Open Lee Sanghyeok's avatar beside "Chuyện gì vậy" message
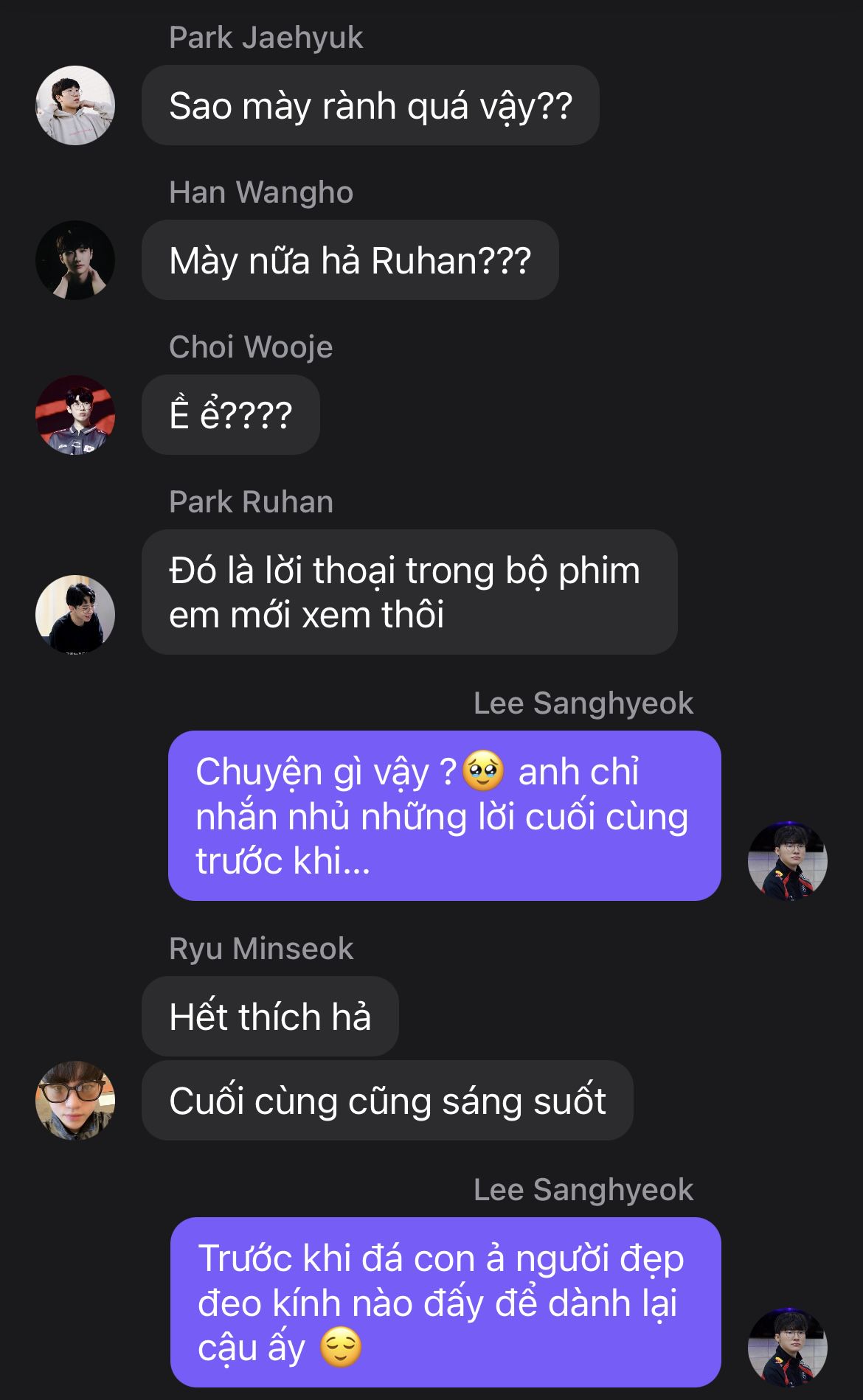This screenshot has width=863, height=1400. pos(787,860)
